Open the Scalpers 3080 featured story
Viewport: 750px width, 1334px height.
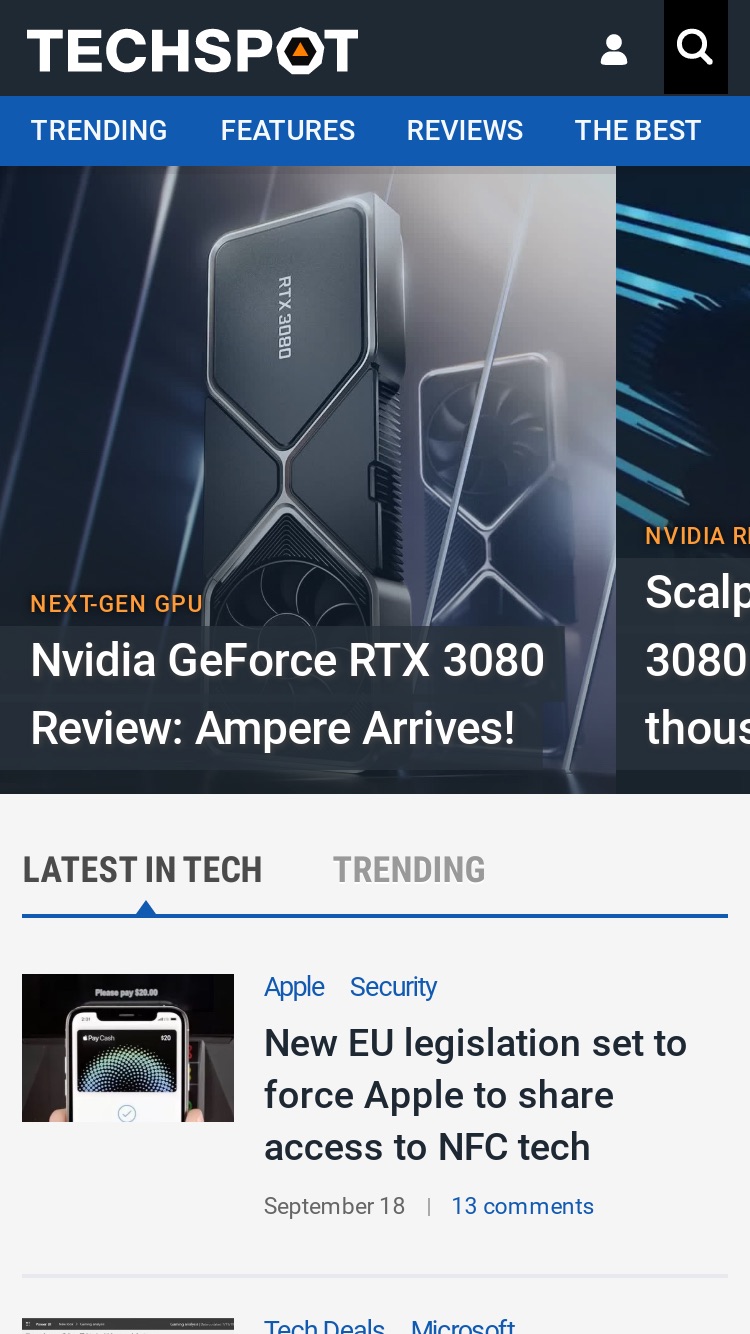697,660
